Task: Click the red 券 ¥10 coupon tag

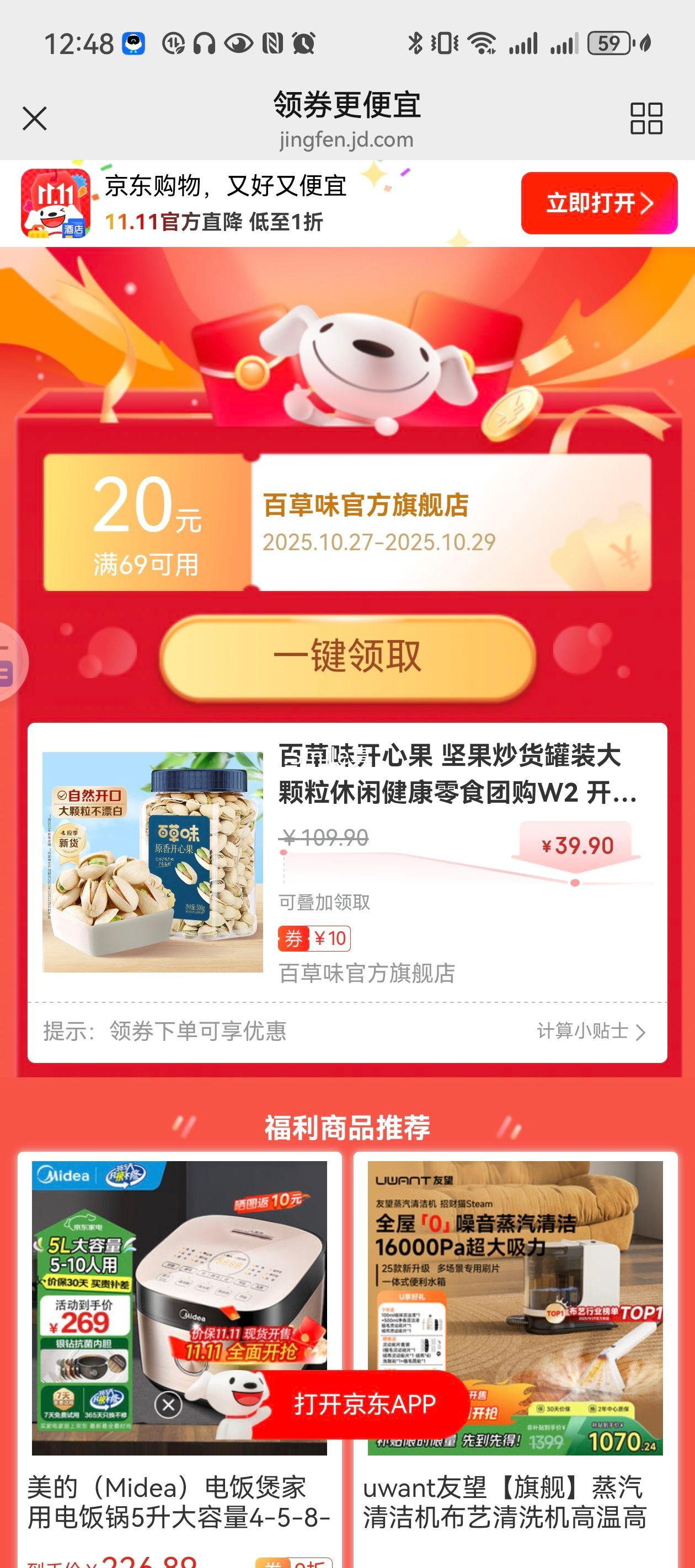Action: [316, 938]
